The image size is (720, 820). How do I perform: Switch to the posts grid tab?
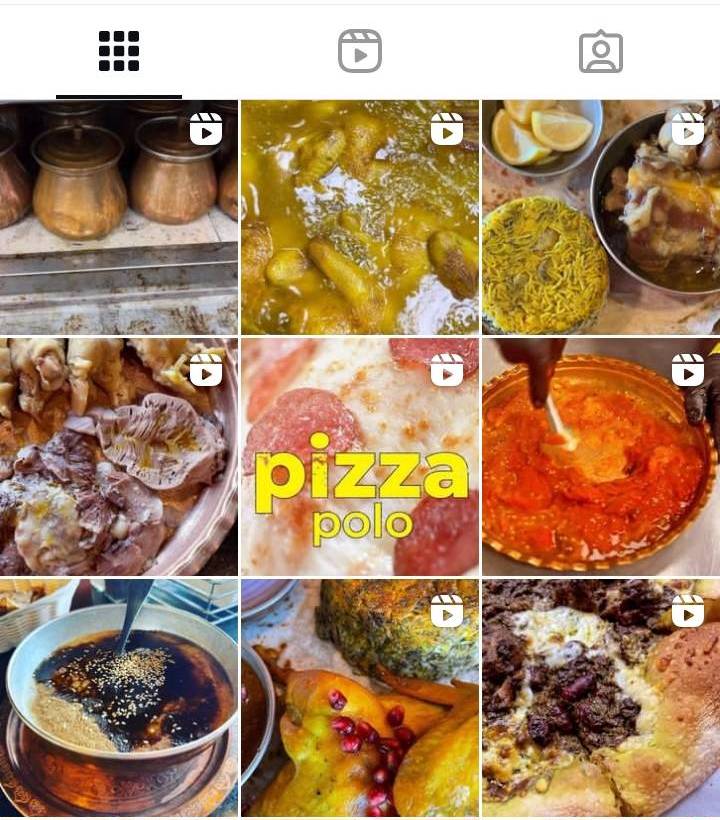pos(119,51)
